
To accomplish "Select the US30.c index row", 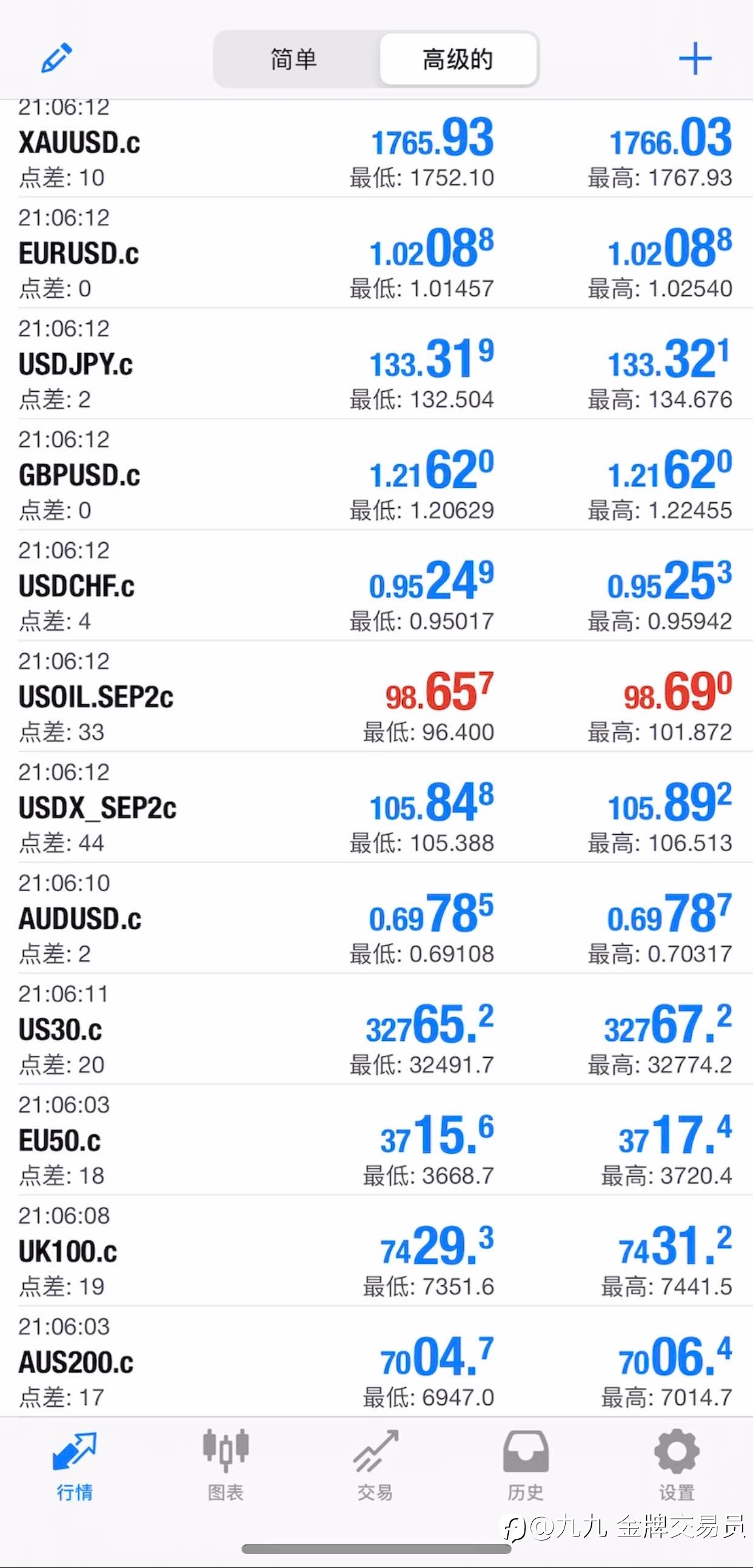I will 376,1028.
